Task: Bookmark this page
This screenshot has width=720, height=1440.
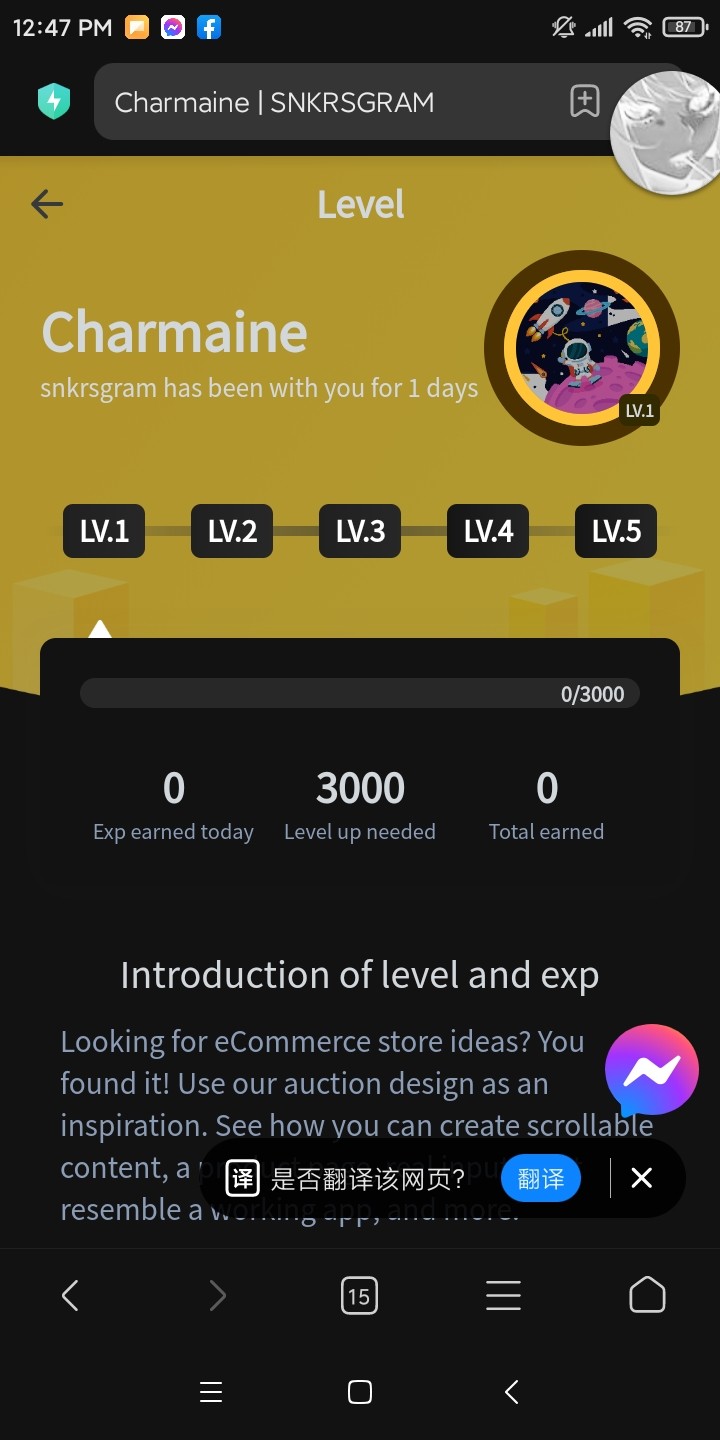Action: point(585,102)
